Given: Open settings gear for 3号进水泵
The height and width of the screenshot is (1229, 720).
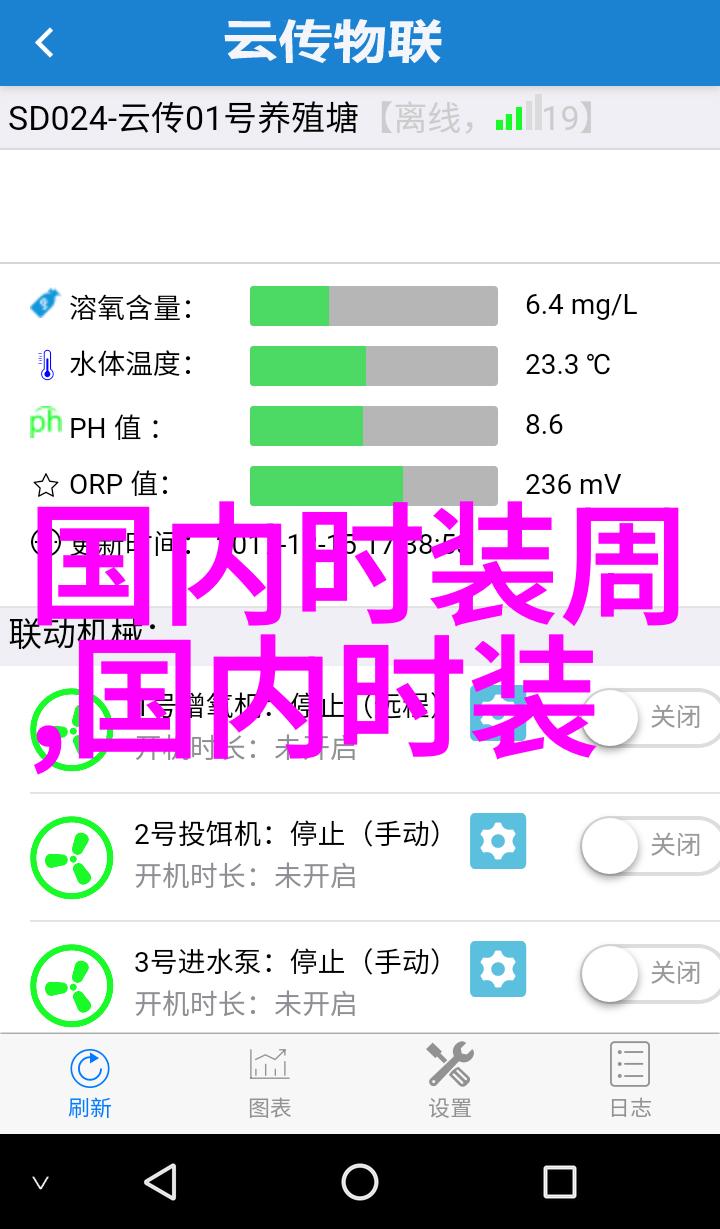Looking at the screenshot, I should pyautogui.click(x=498, y=969).
